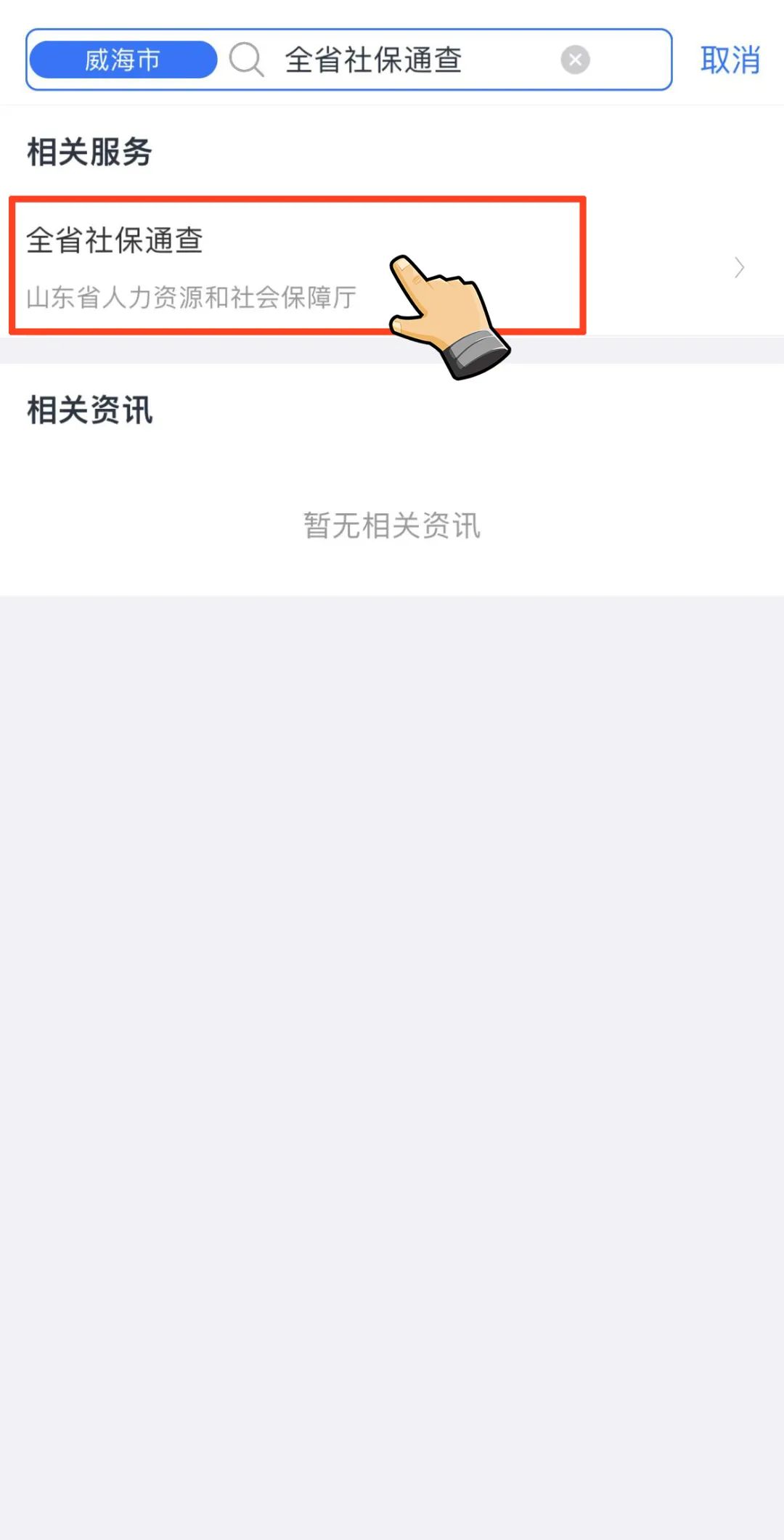Tap 取消 to cancel search
Screen dimensions: 784x1540
[x=730, y=60]
